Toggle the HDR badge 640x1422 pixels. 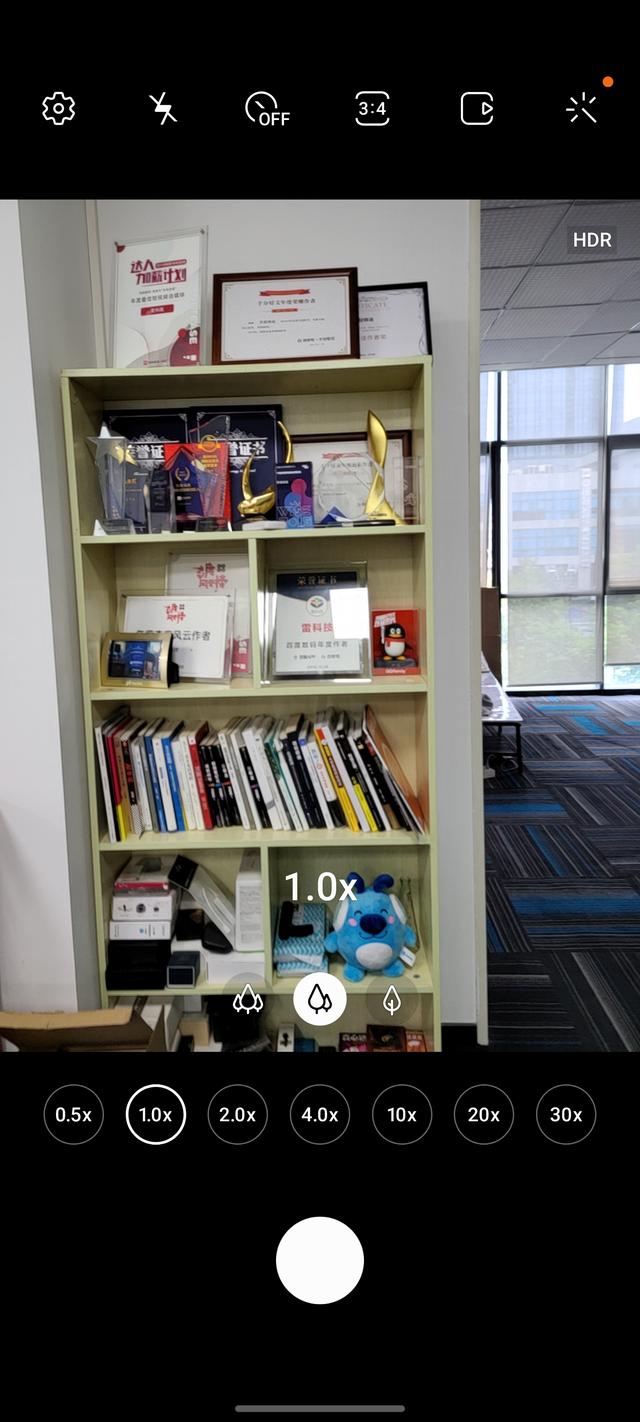tap(592, 240)
